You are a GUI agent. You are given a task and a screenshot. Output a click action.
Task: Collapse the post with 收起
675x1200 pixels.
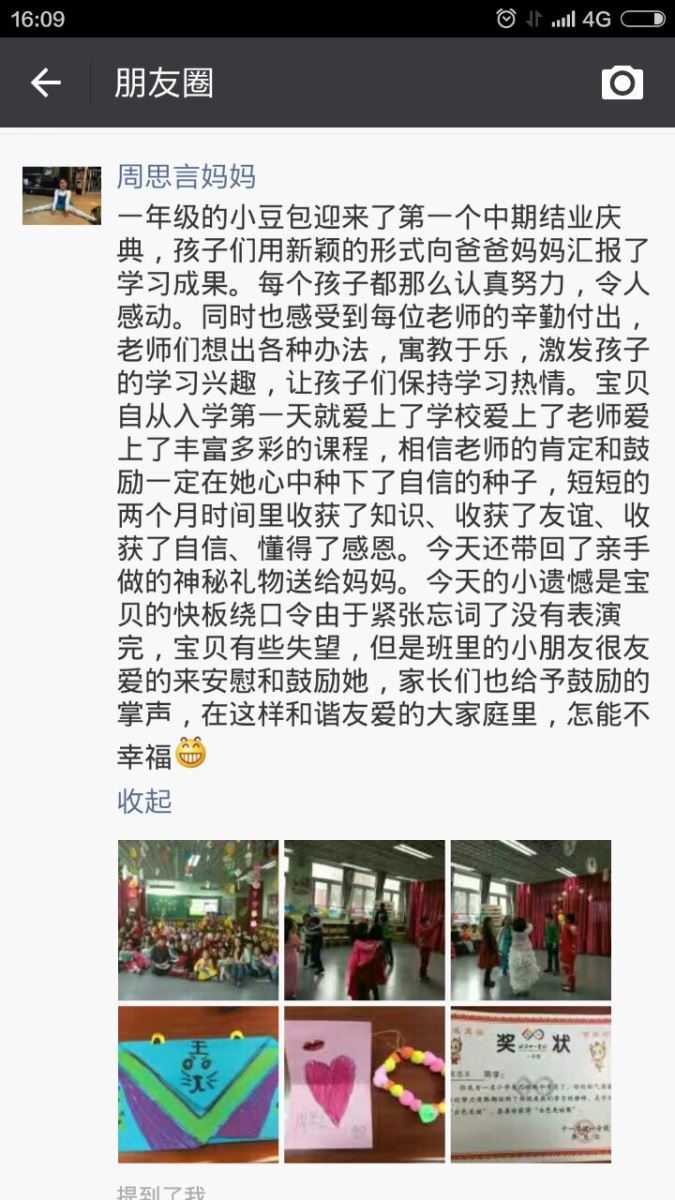coord(145,801)
